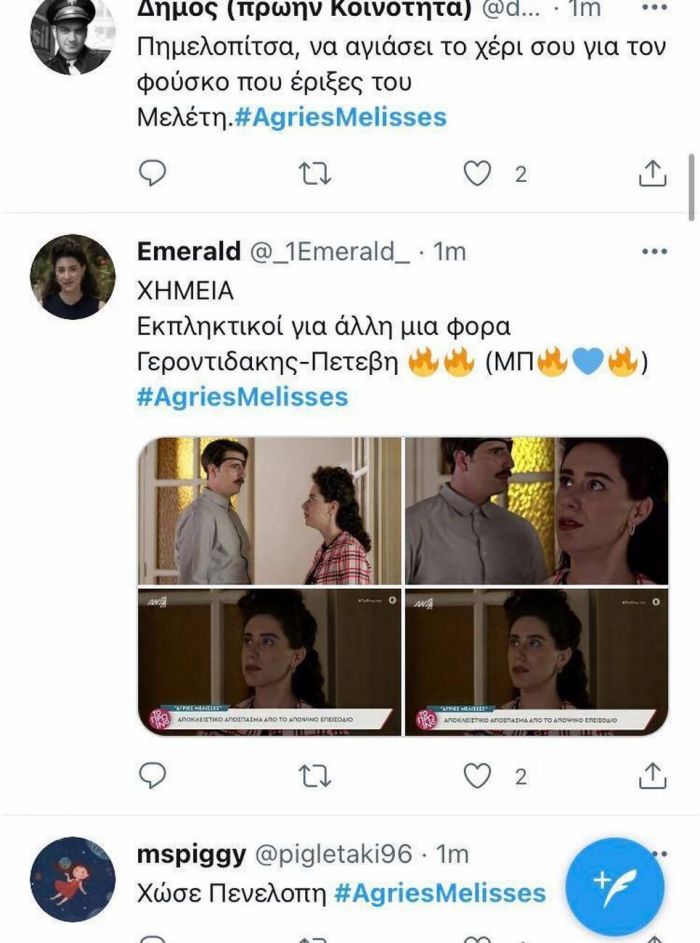700x943 pixels.
Task: Open Emerald's profile picture
Action: [x=72, y=277]
